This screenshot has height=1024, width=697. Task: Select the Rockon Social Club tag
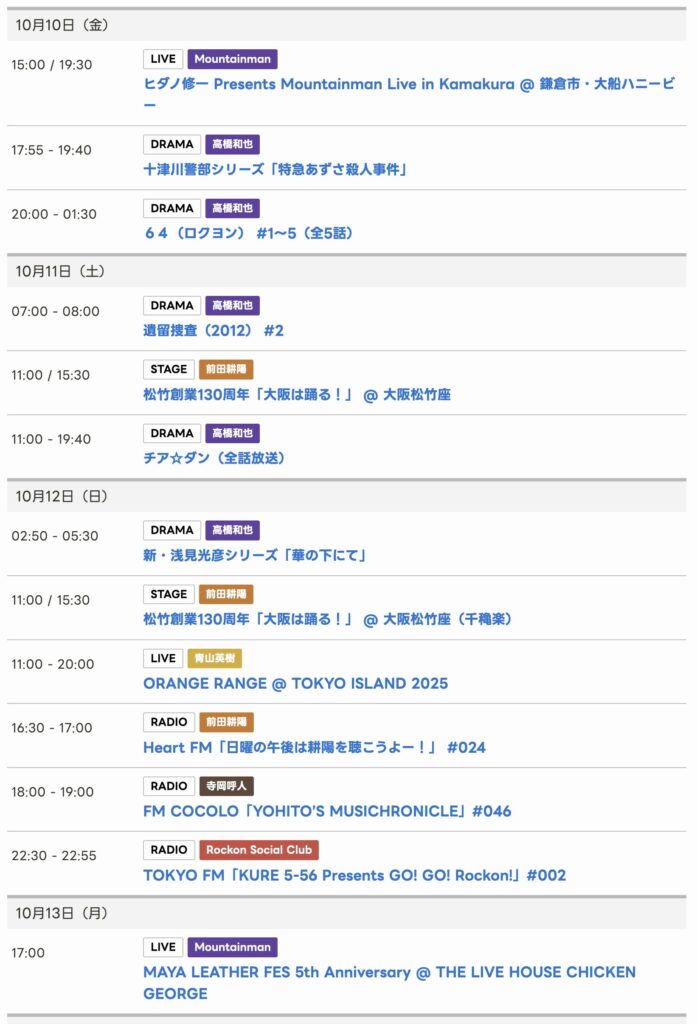pos(259,850)
